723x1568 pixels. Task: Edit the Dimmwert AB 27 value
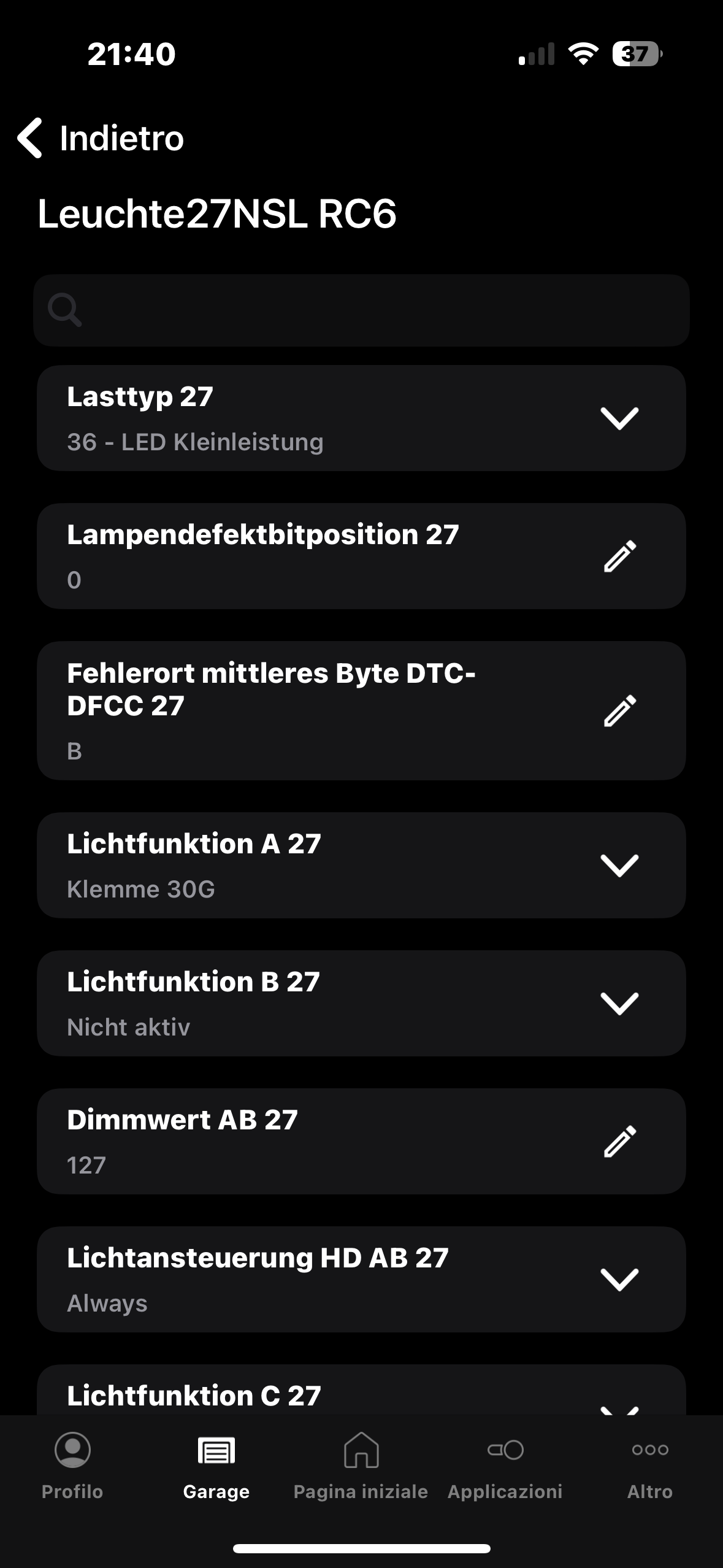(619, 1142)
